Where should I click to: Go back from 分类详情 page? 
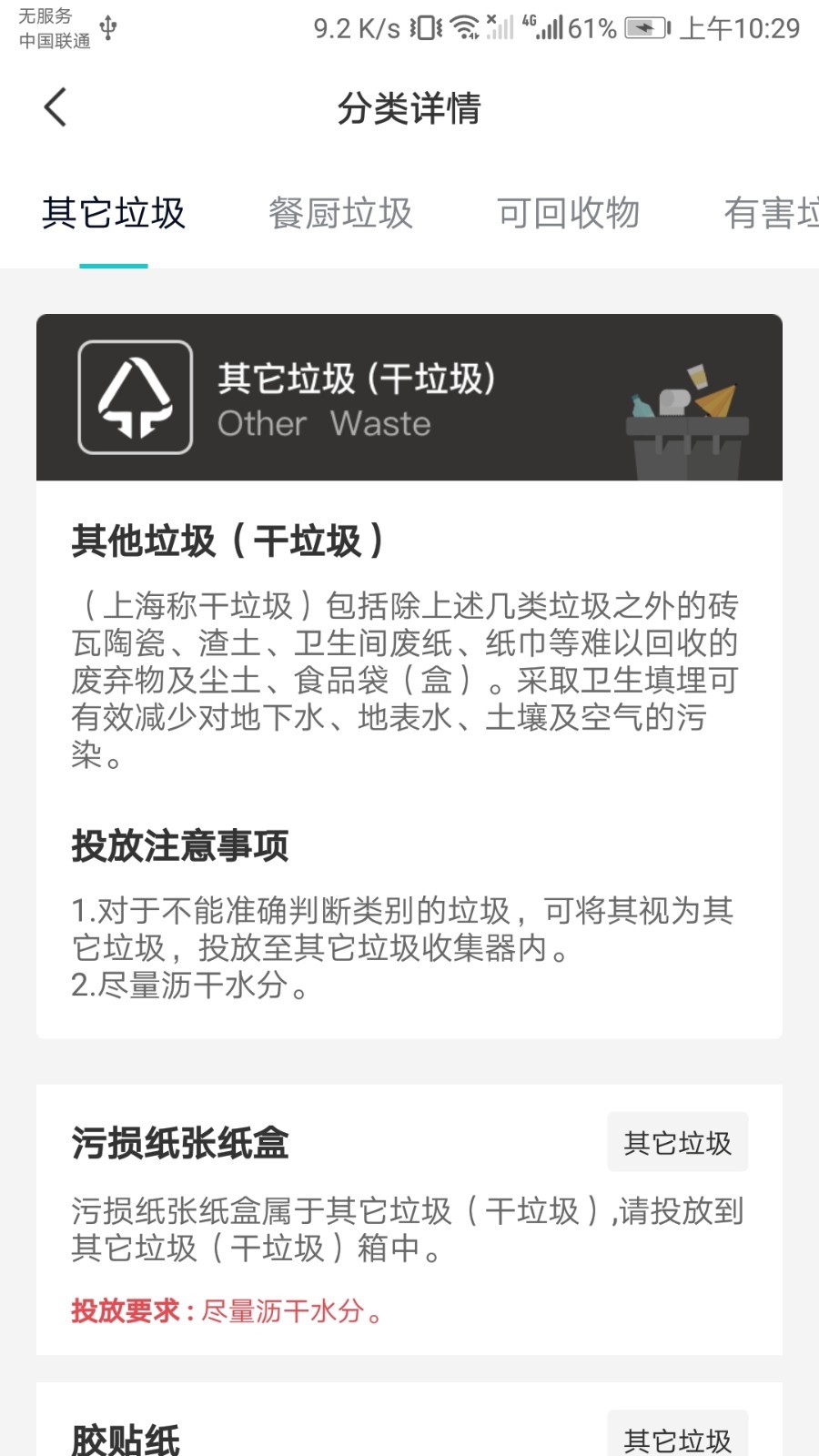(56, 107)
